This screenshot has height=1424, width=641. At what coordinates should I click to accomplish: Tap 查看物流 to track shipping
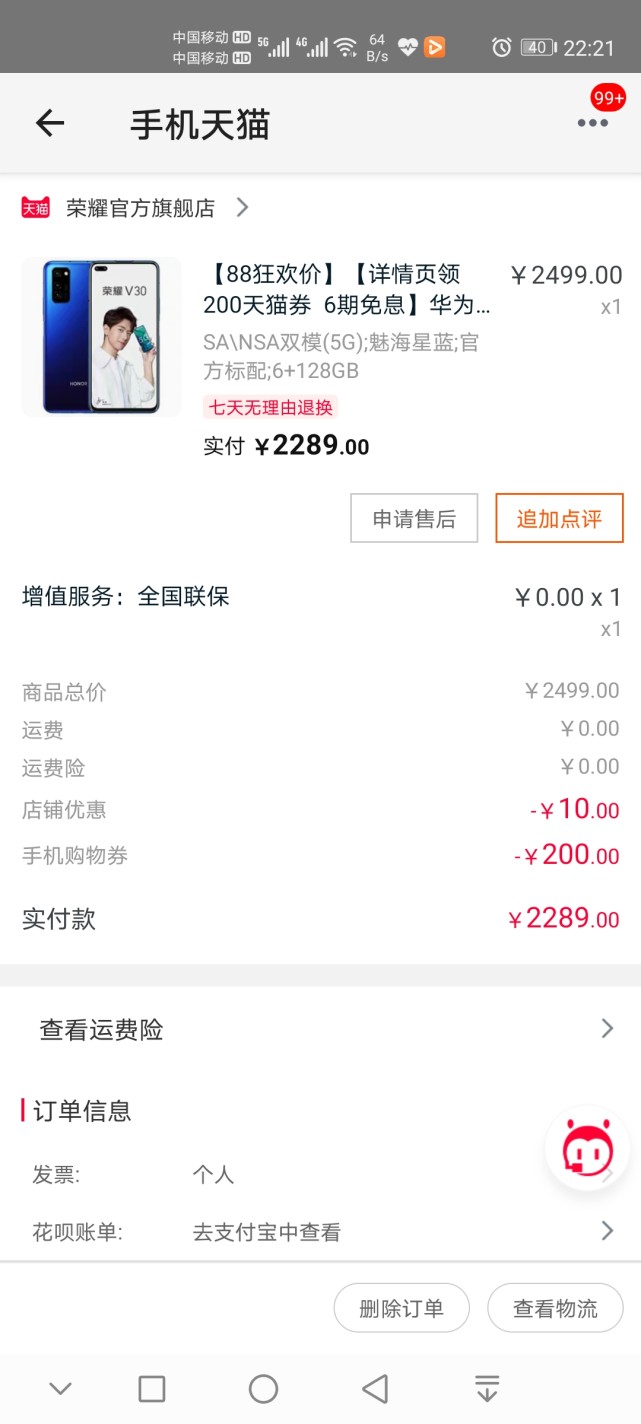[555, 1308]
